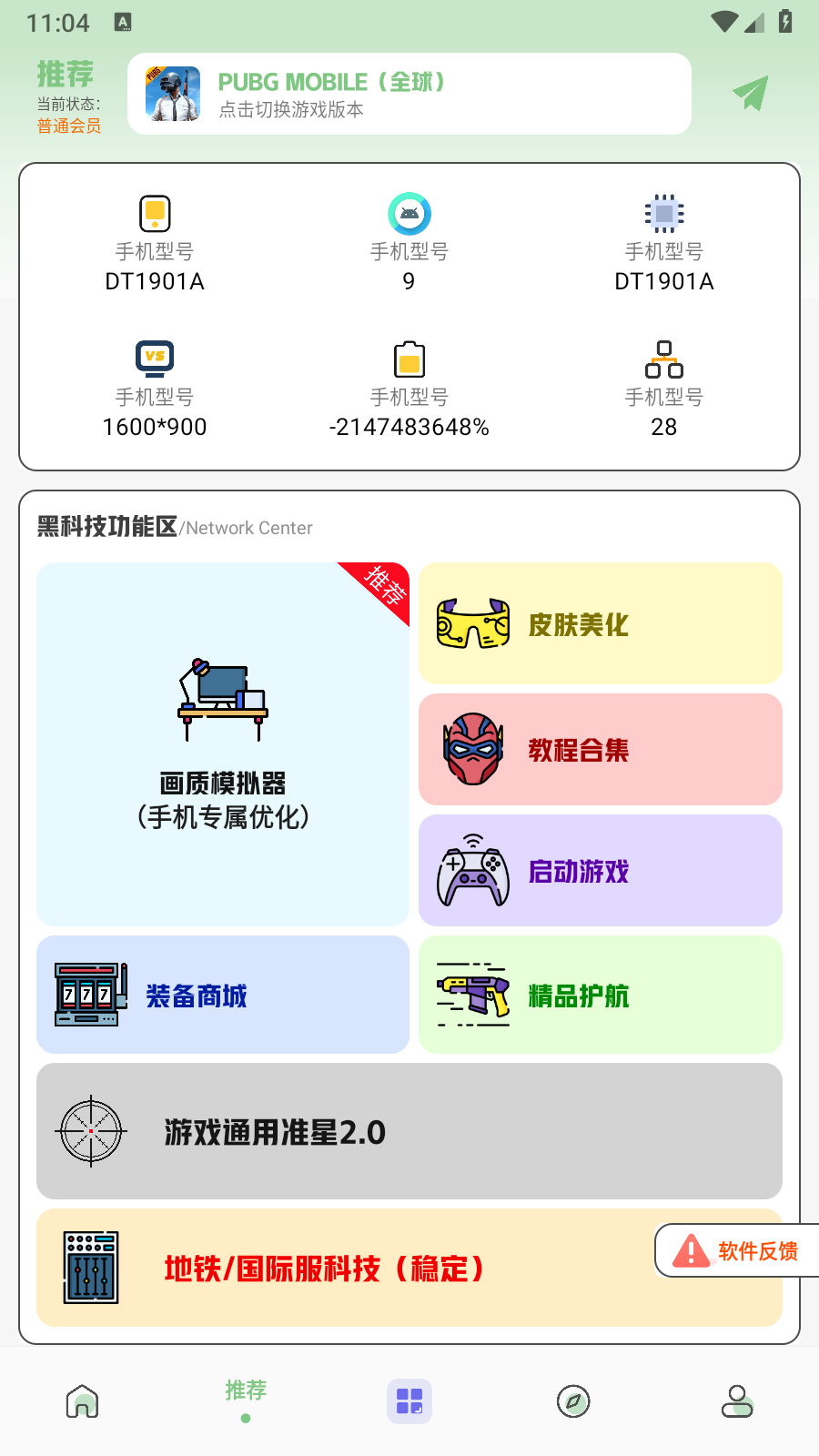Open 游戏通用准星2.0
This screenshot has height=1456, width=819.
[409, 1131]
